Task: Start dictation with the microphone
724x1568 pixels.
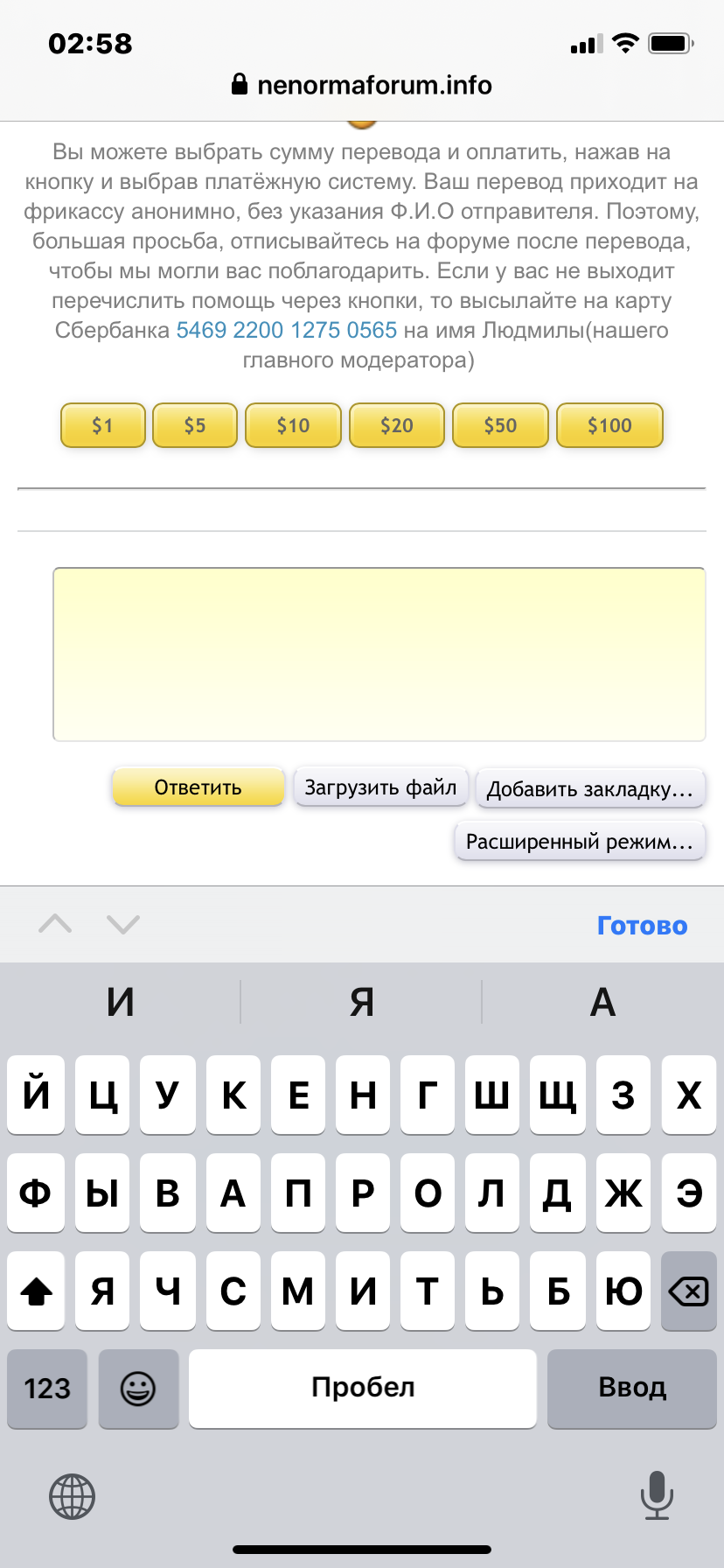Action: tap(657, 1495)
